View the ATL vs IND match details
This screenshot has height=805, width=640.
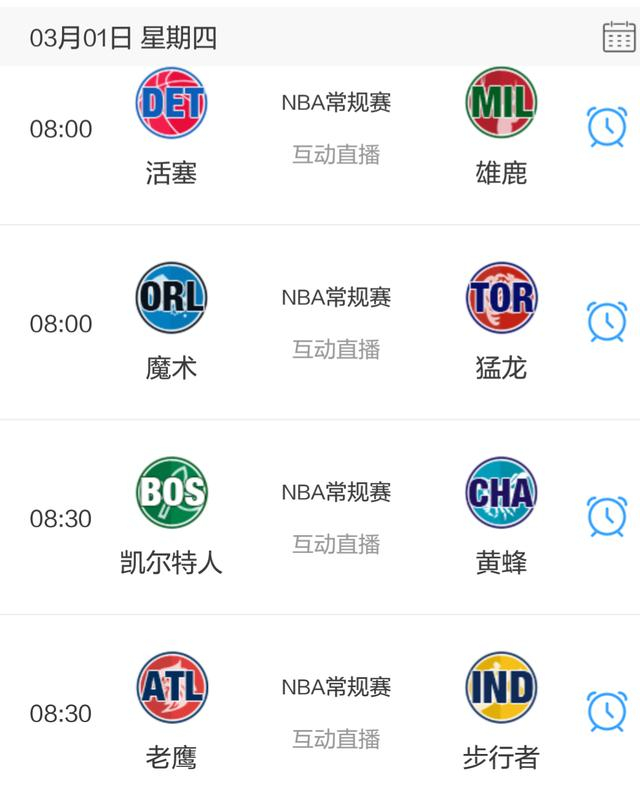click(335, 713)
